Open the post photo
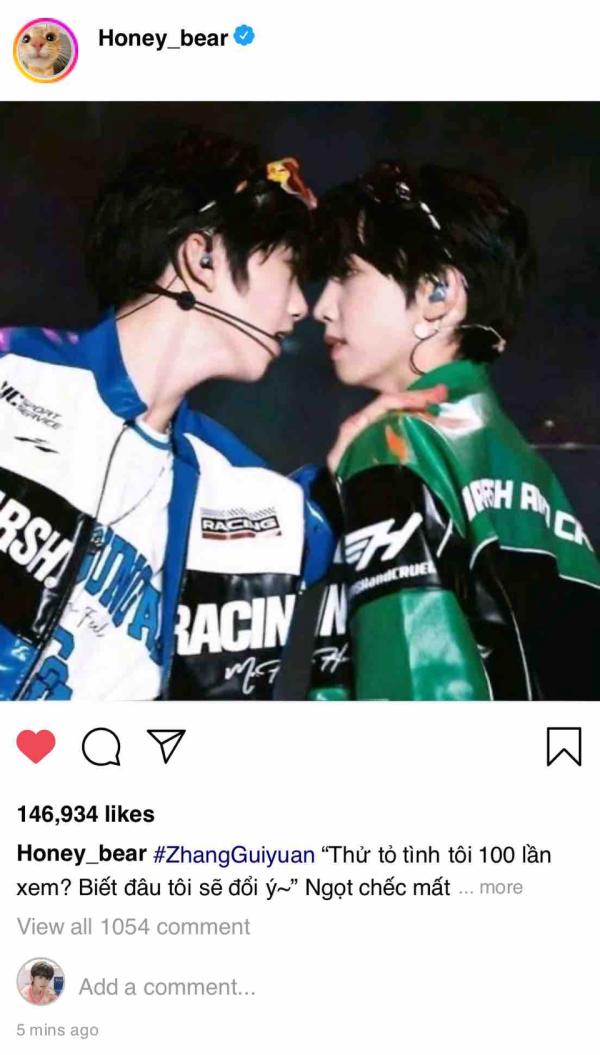 [x=300, y=400]
